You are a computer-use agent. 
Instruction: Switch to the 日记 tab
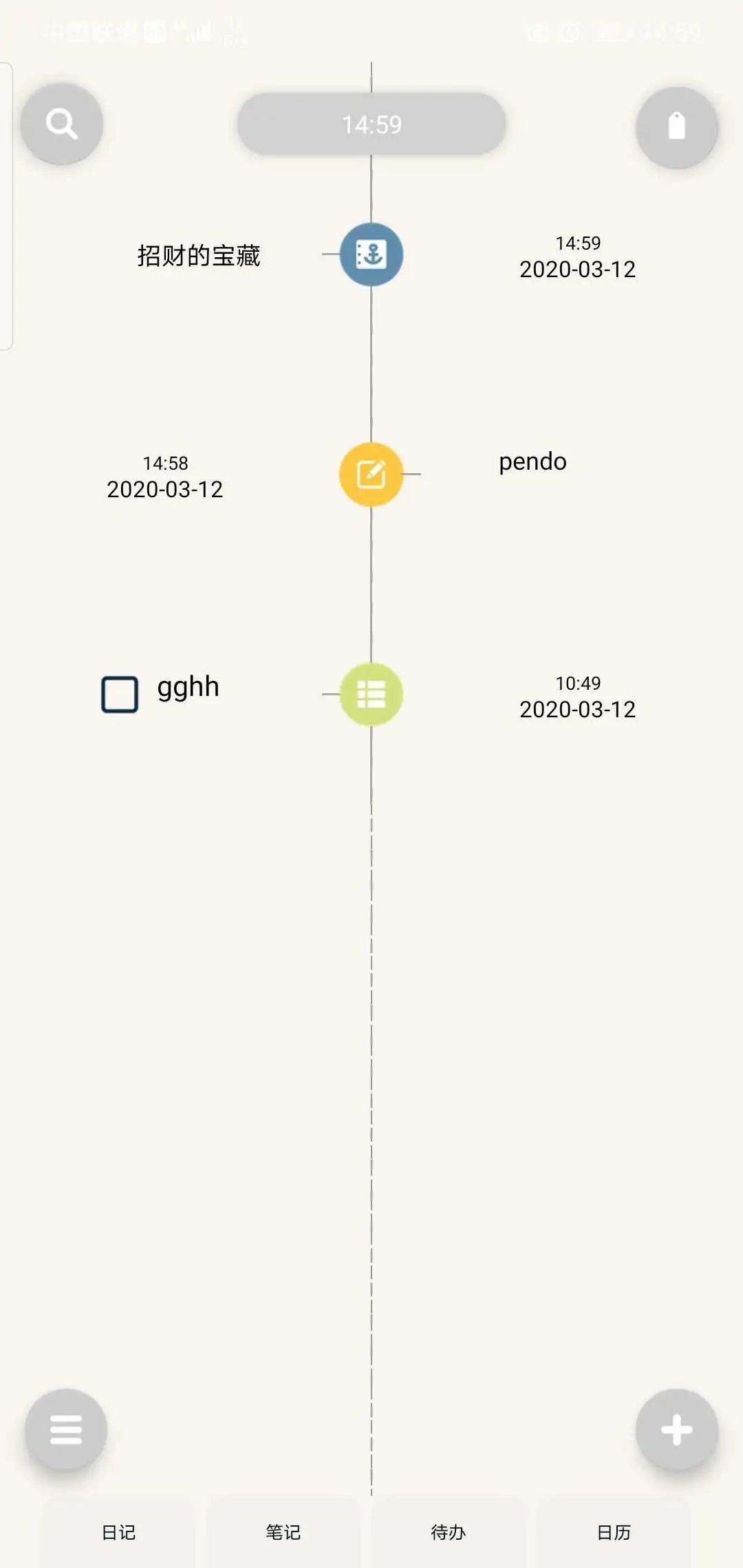(x=118, y=1532)
